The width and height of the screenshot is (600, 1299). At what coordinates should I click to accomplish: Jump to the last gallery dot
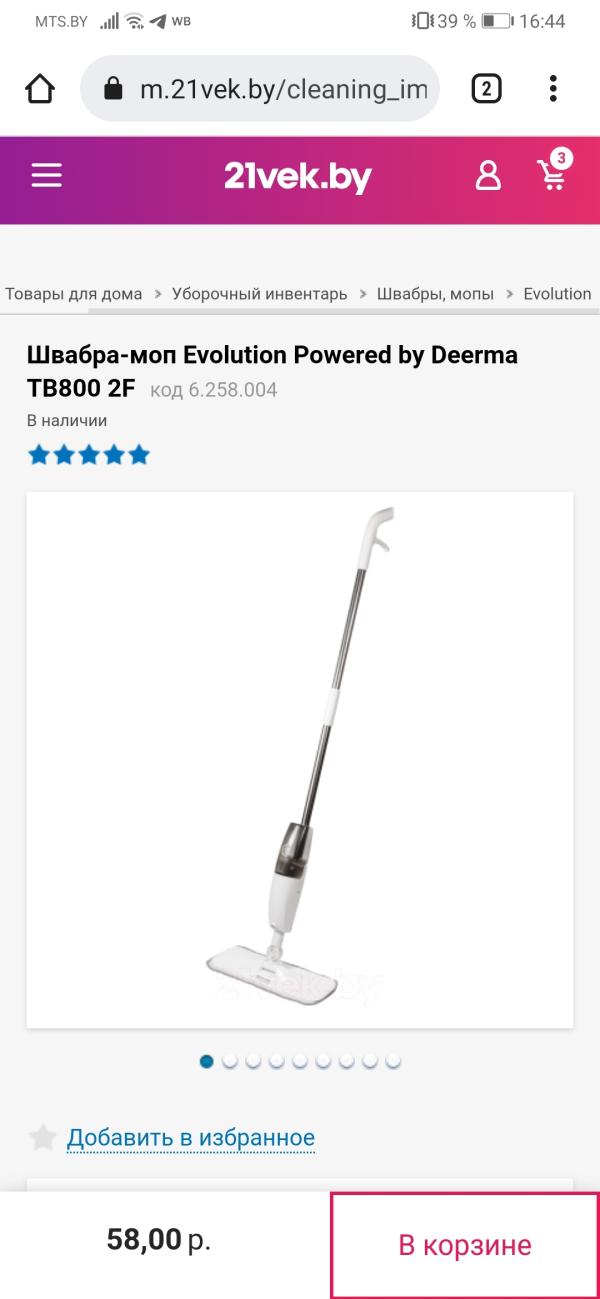pos(393,1061)
